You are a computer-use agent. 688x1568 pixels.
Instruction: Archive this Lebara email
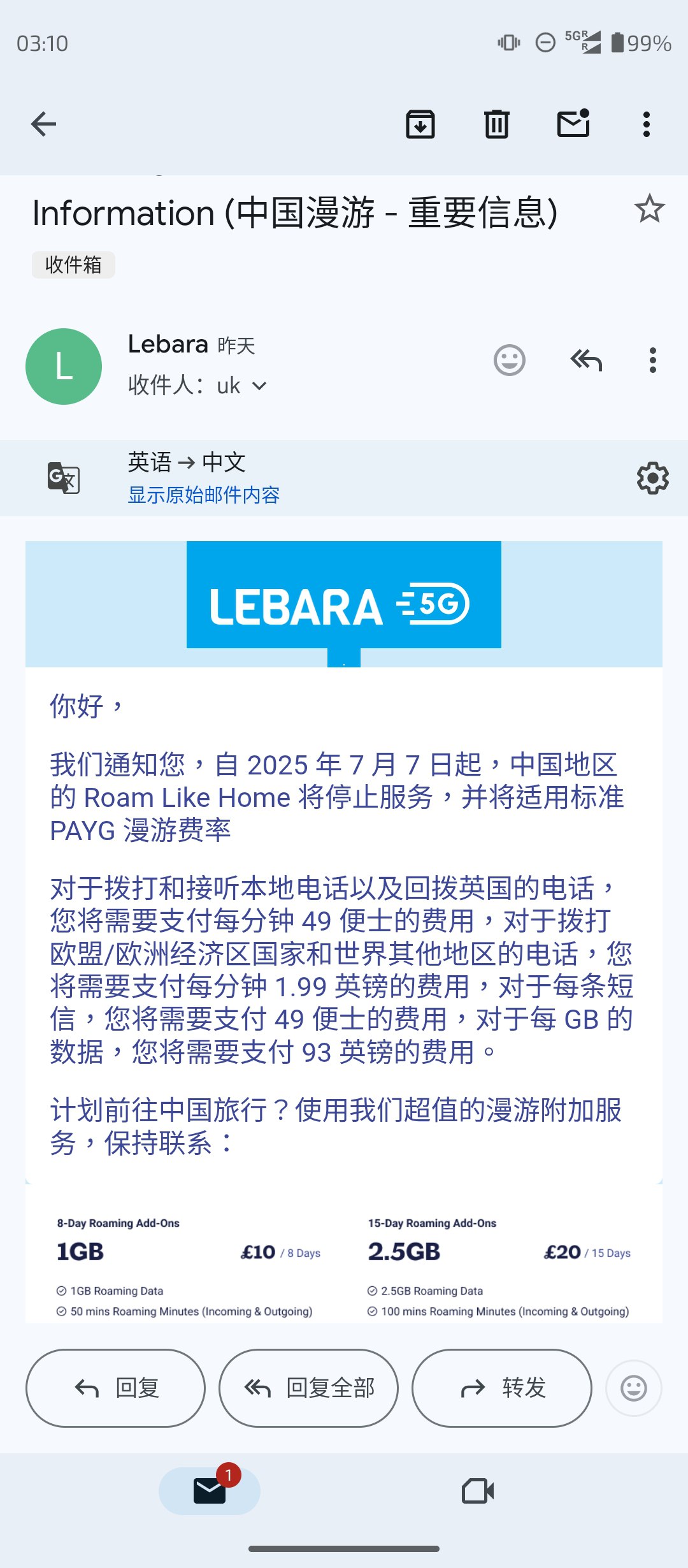pyautogui.click(x=420, y=124)
